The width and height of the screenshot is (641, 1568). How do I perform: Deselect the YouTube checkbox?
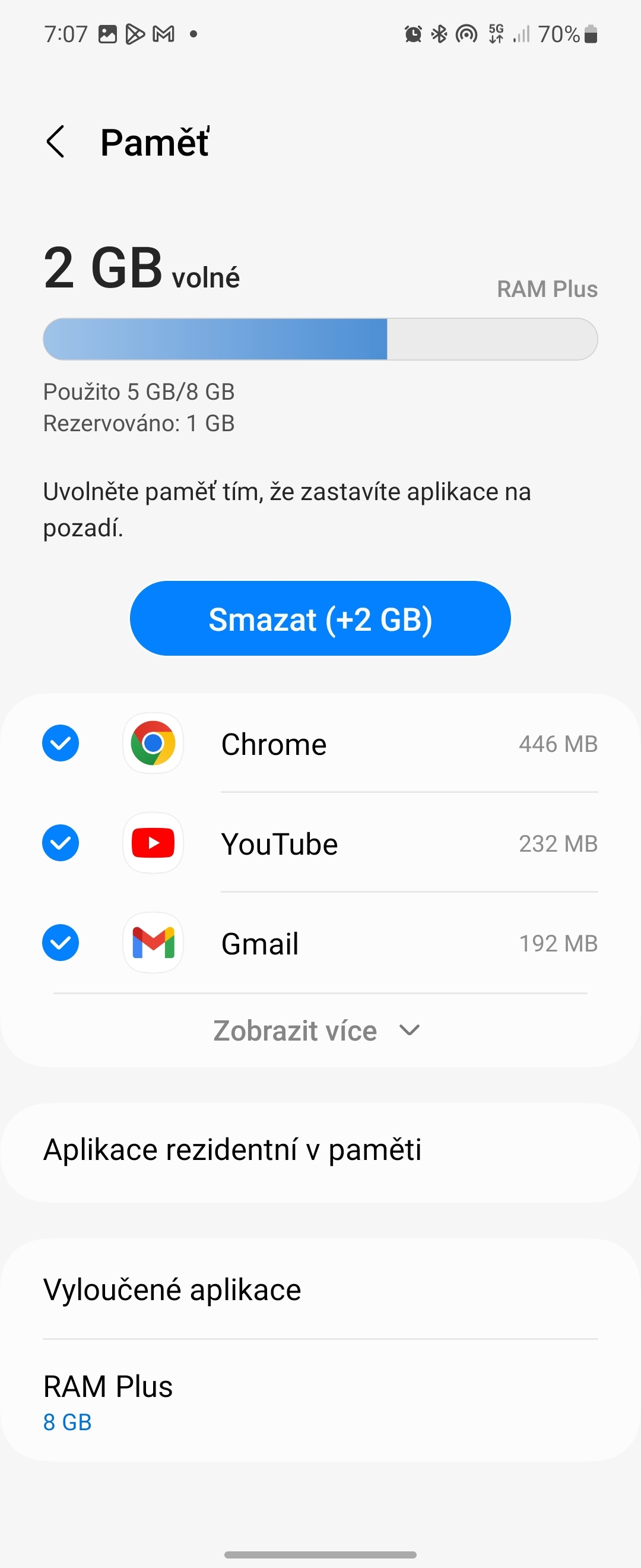[x=60, y=843]
